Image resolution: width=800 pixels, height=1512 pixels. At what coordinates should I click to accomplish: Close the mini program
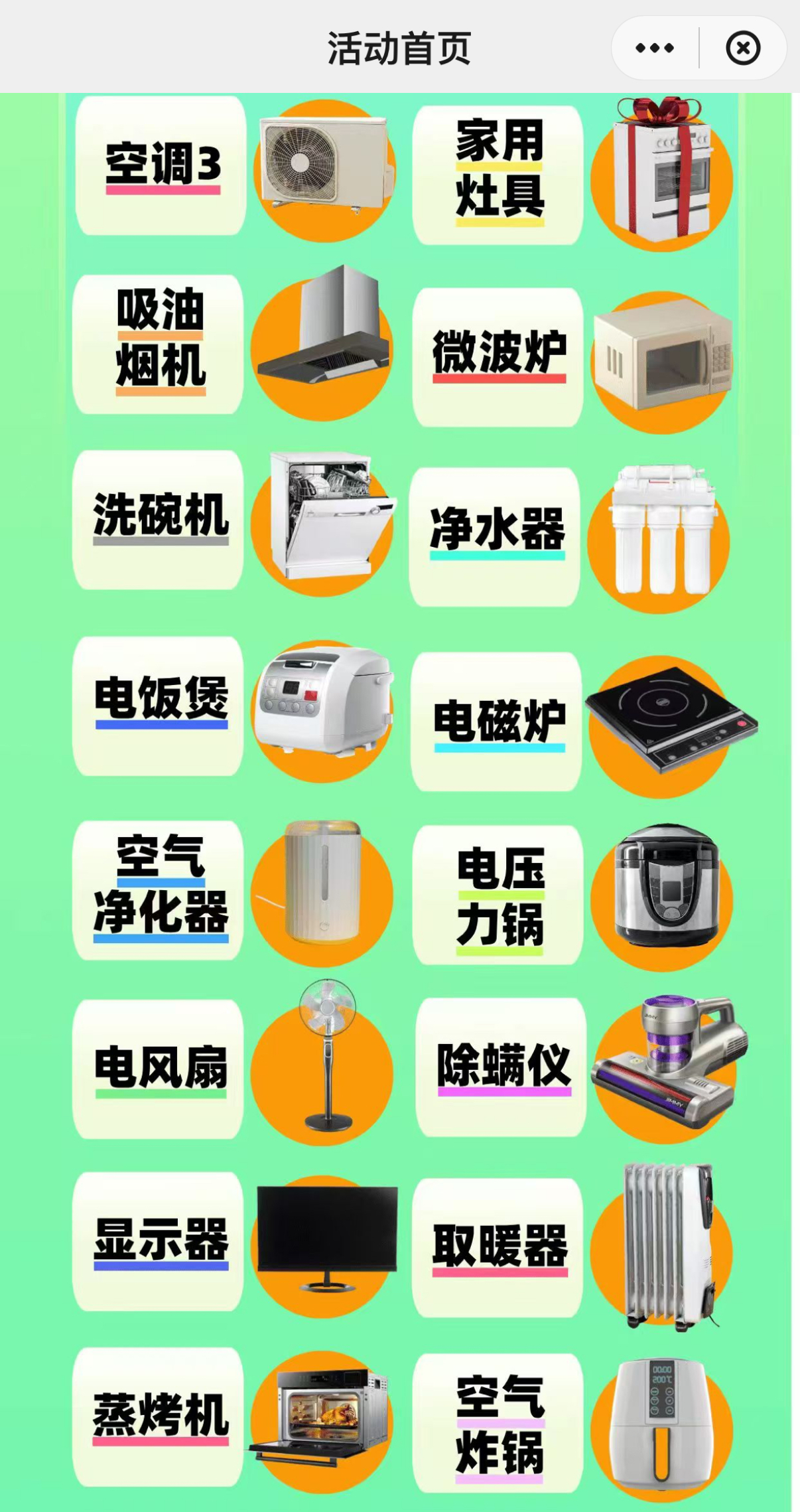(742, 48)
